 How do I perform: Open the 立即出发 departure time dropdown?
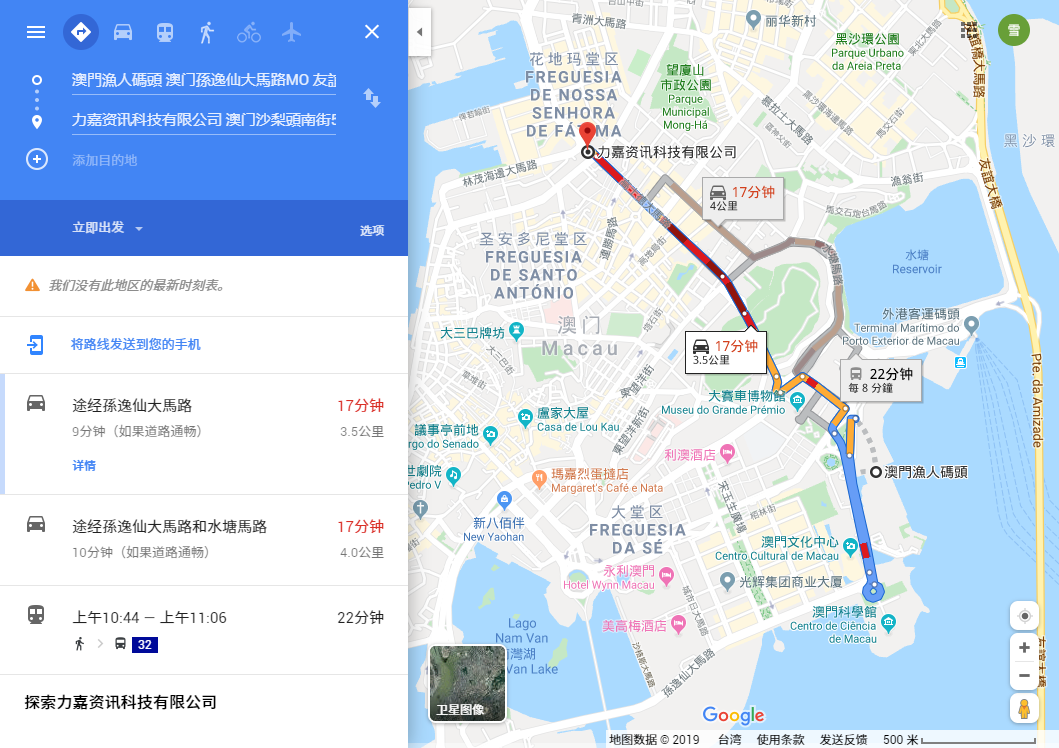(107, 228)
